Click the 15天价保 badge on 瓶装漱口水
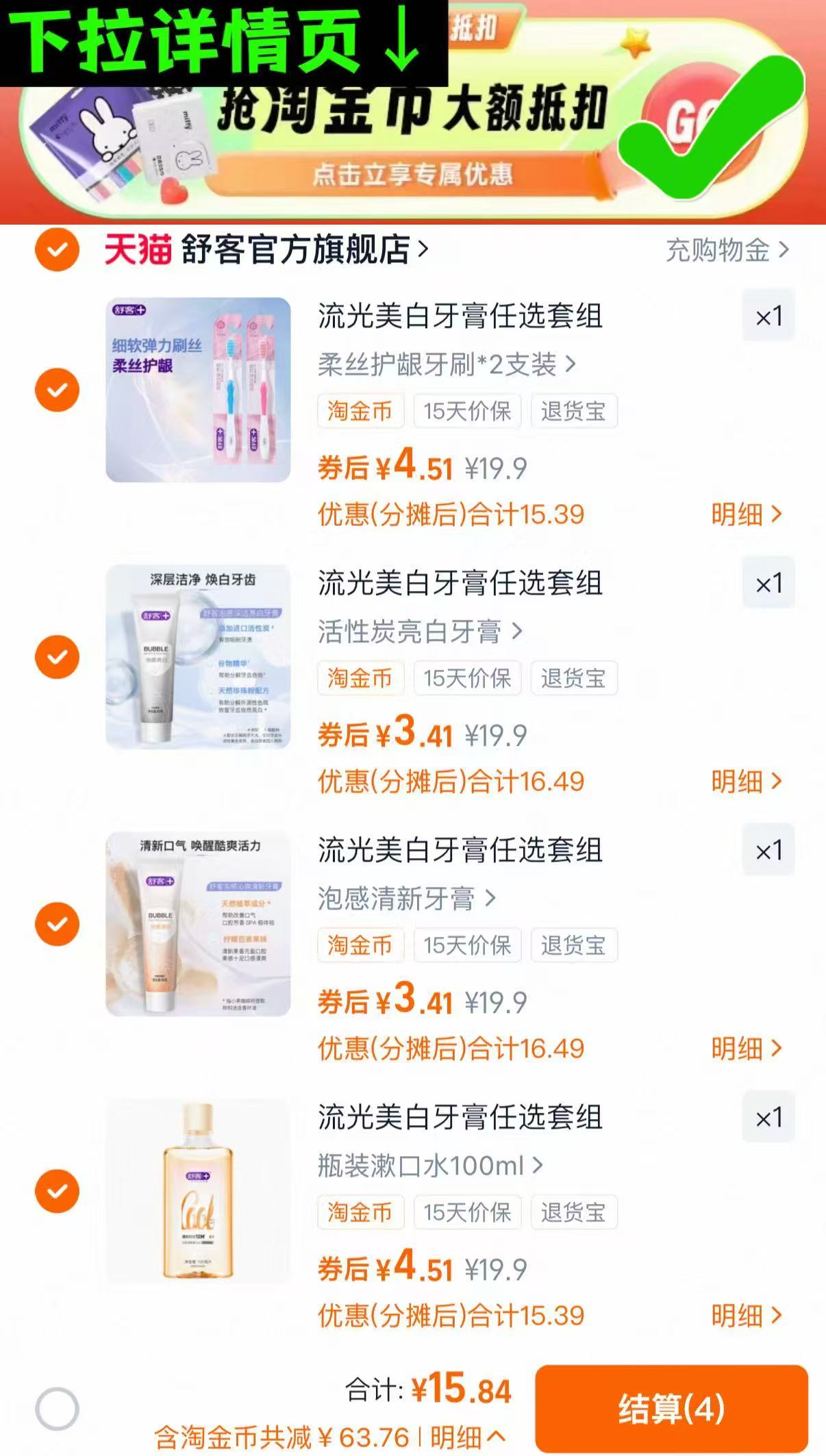This screenshot has width=826, height=1456. [x=467, y=1212]
